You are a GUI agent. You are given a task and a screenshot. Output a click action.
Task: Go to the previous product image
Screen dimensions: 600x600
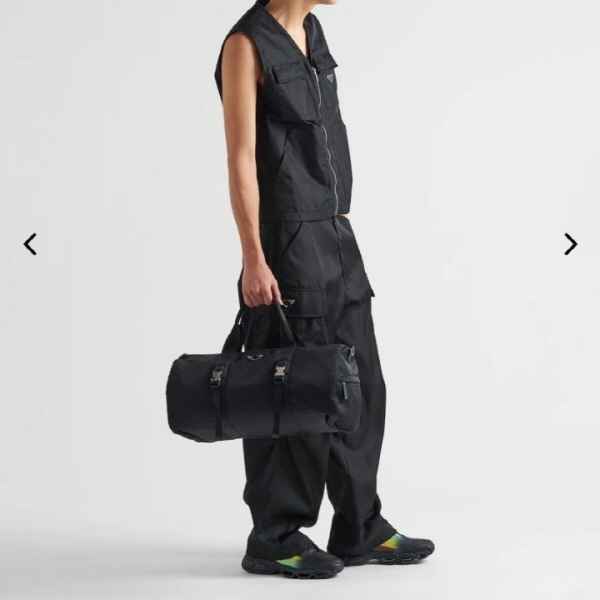tap(30, 244)
